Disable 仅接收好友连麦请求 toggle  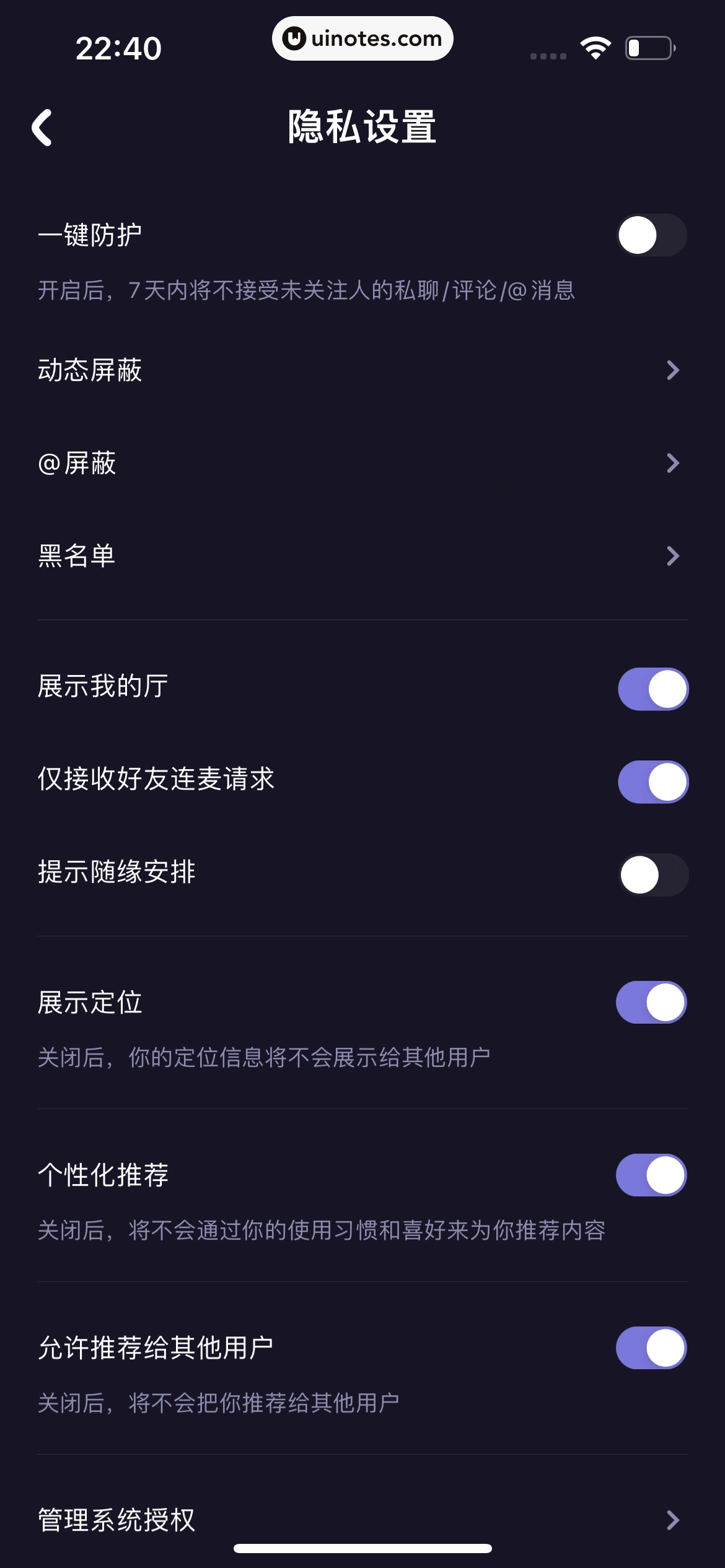652,782
